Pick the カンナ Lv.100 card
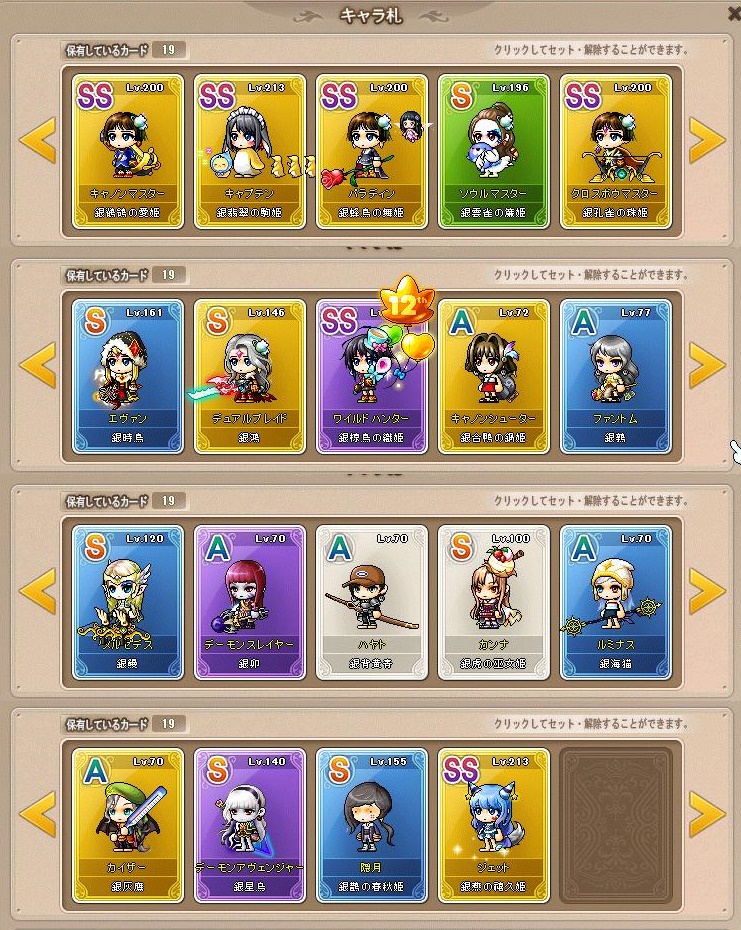The height and width of the screenshot is (930, 741). [494, 602]
